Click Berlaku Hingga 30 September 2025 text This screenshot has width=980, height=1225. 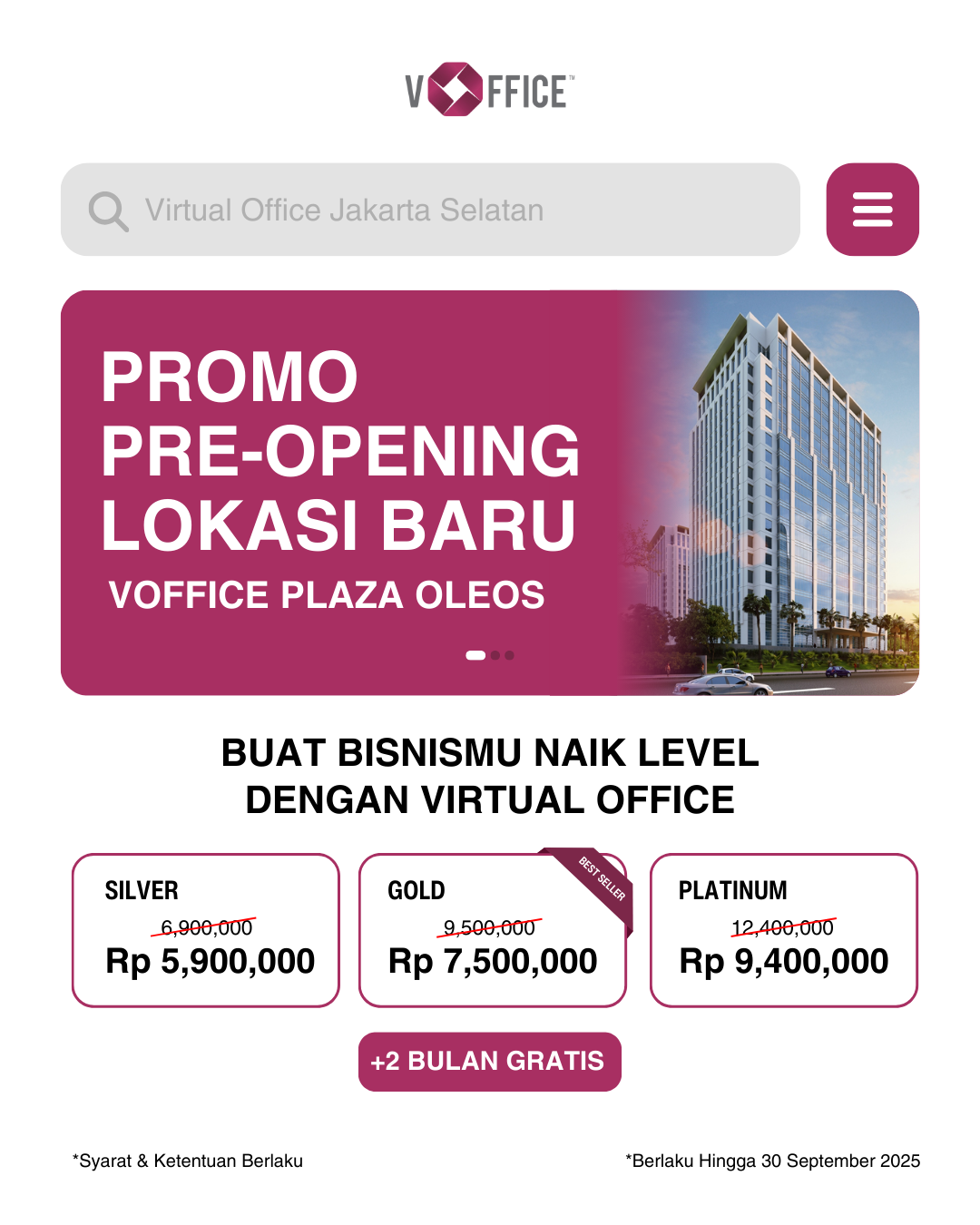click(773, 1161)
